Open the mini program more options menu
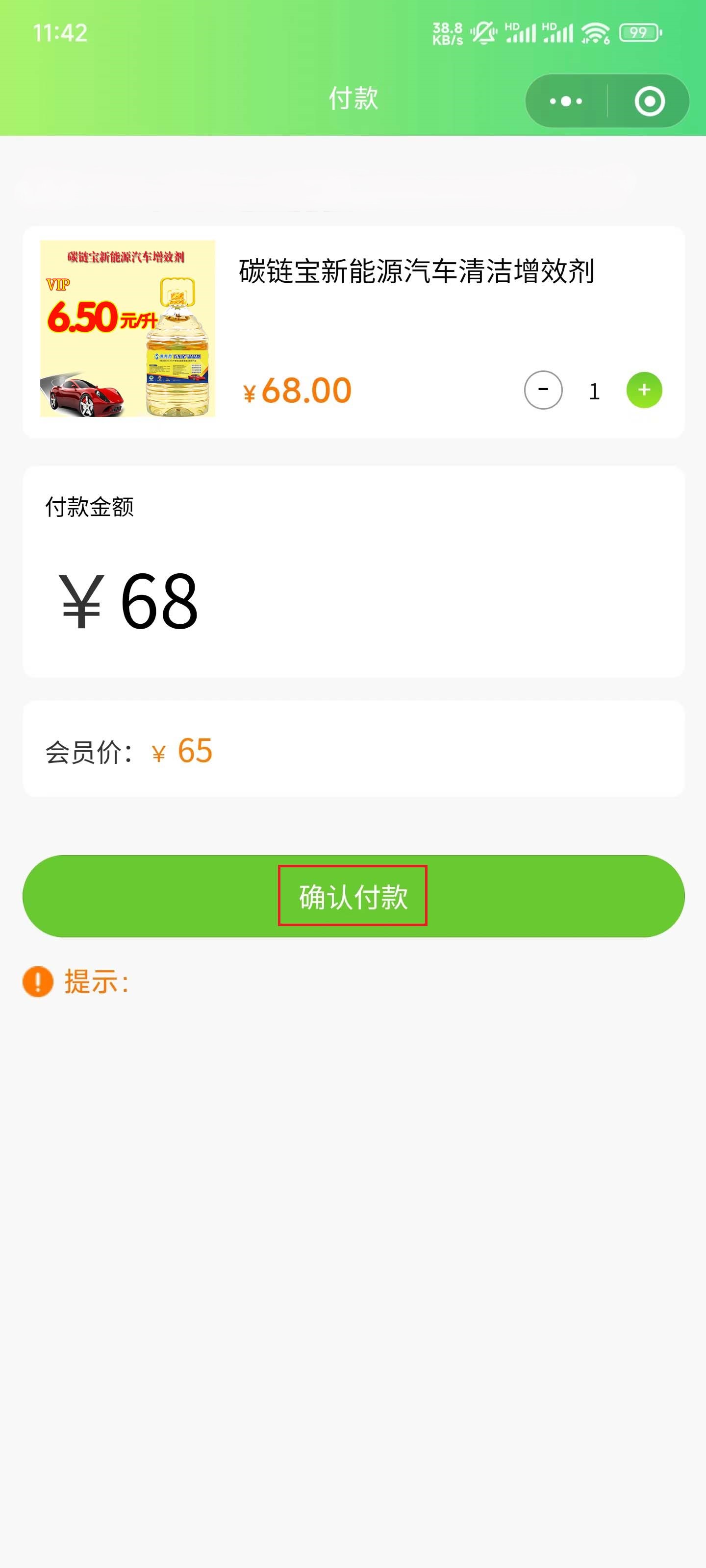This screenshot has height=1568, width=706. pos(566,101)
